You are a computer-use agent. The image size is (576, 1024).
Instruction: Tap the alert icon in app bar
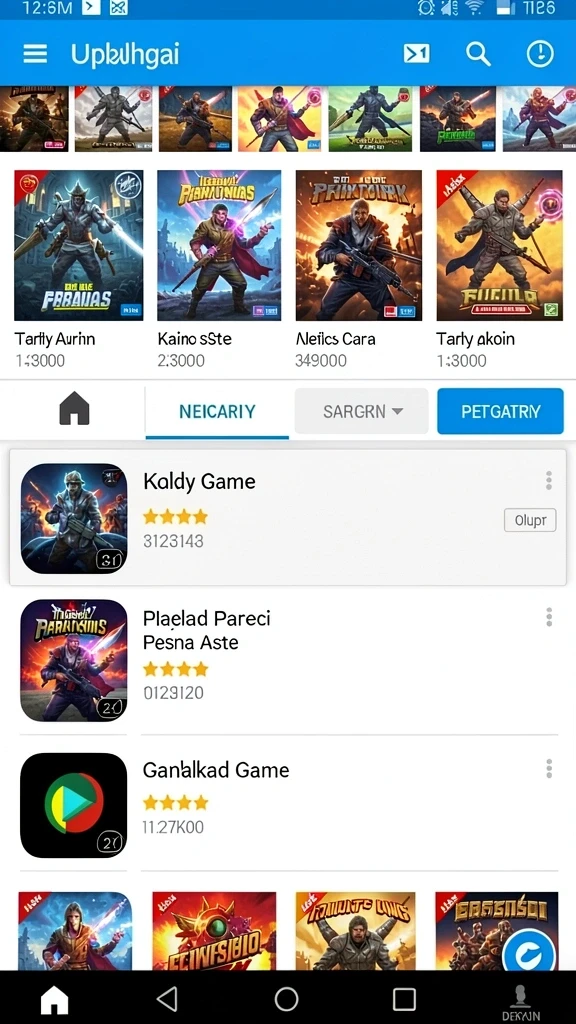(x=540, y=54)
